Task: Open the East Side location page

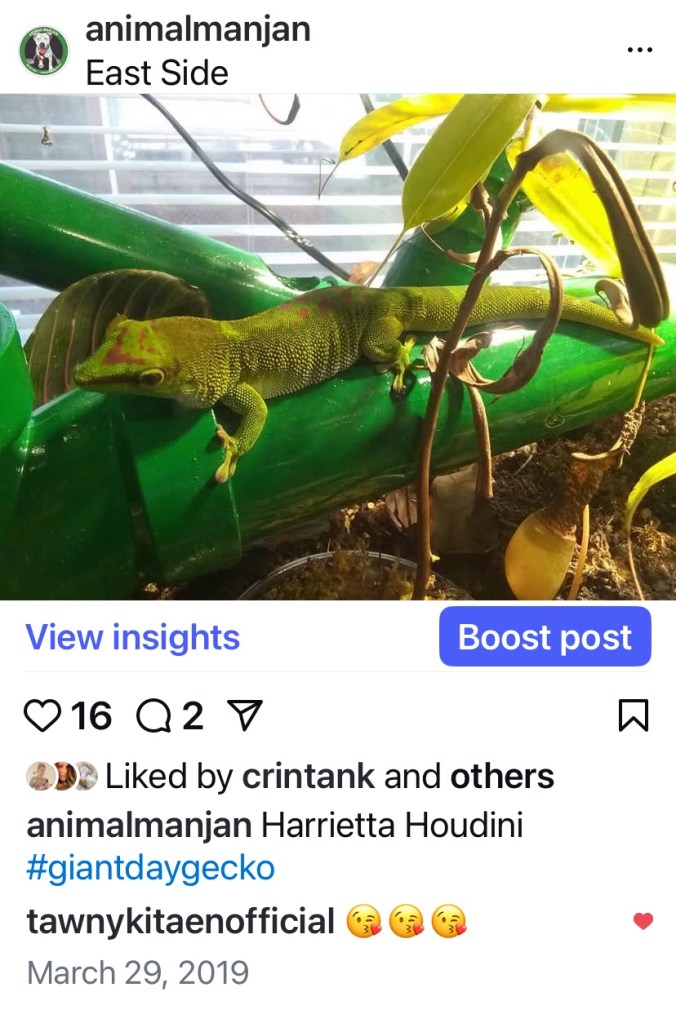Action: pos(157,73)
